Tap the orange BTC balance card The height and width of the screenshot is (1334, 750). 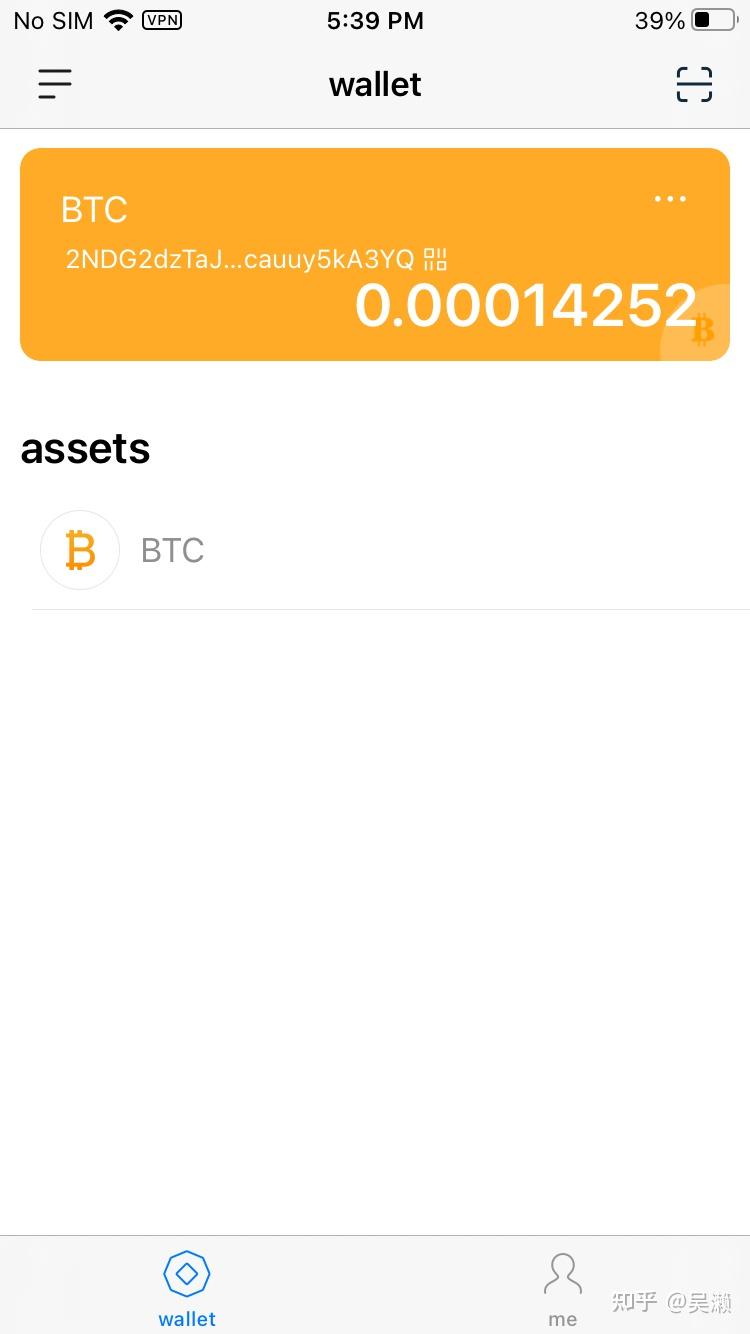[x=375, y=255]
